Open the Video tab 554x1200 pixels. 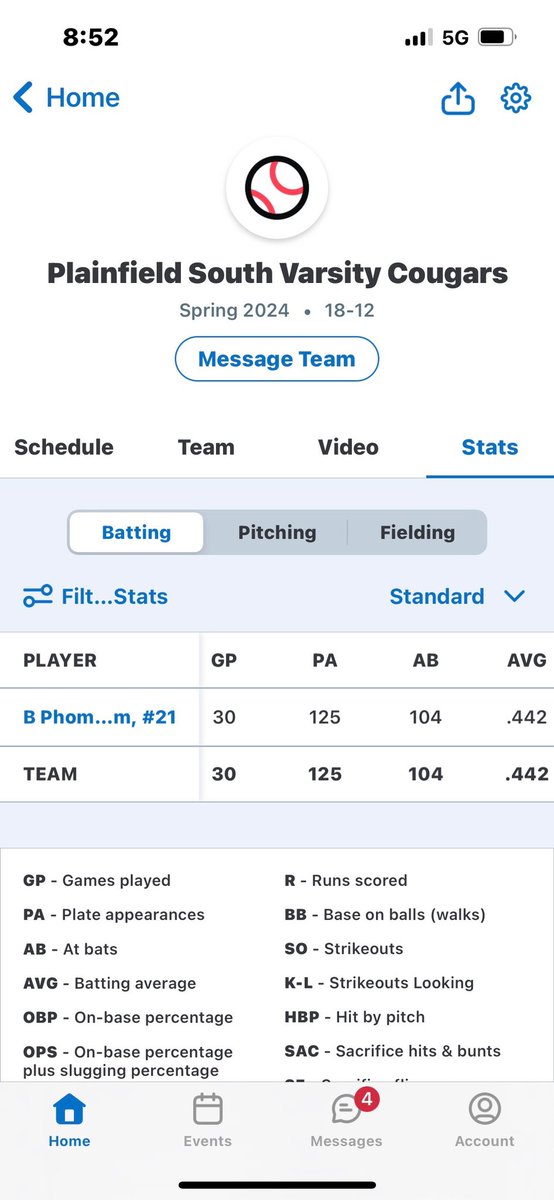[348, 447]
